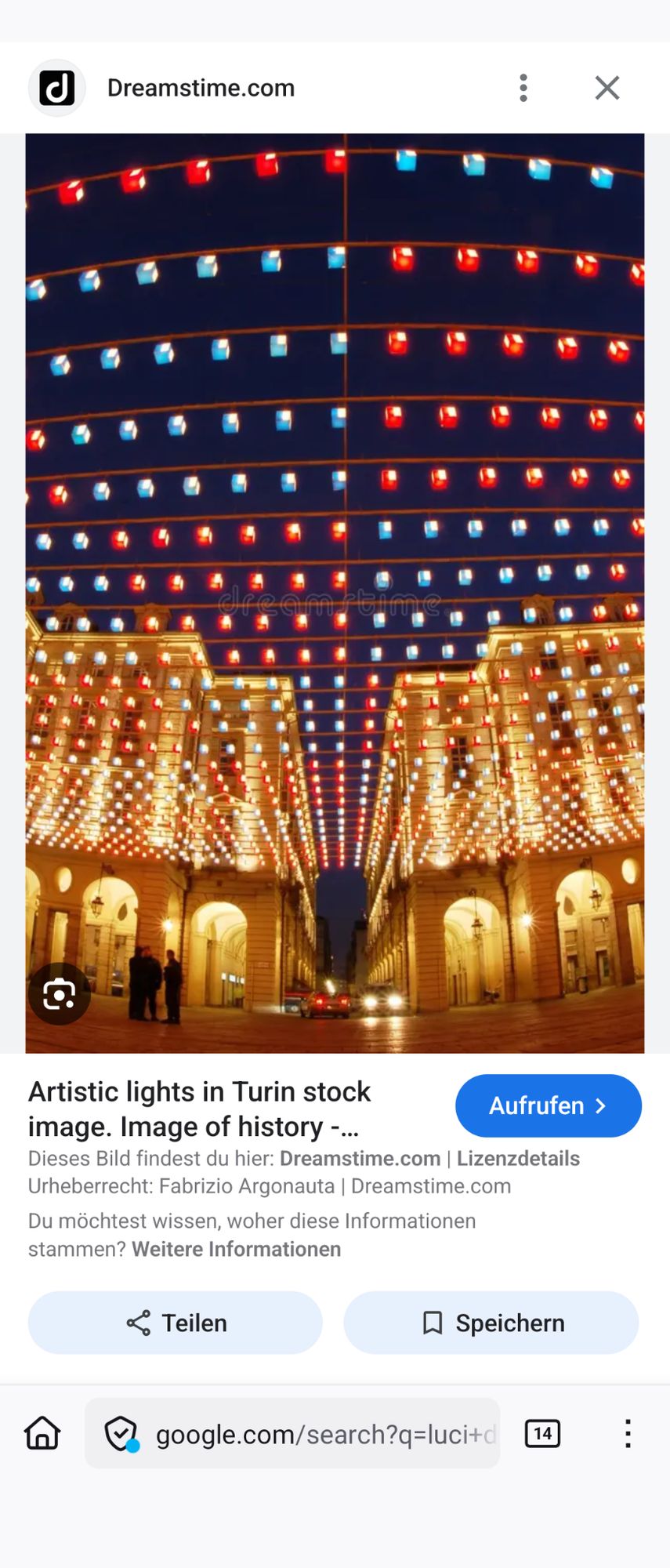Share the image via Teilen
The width and height of the screenshot is (670, 1568).
coord(176,1323)
